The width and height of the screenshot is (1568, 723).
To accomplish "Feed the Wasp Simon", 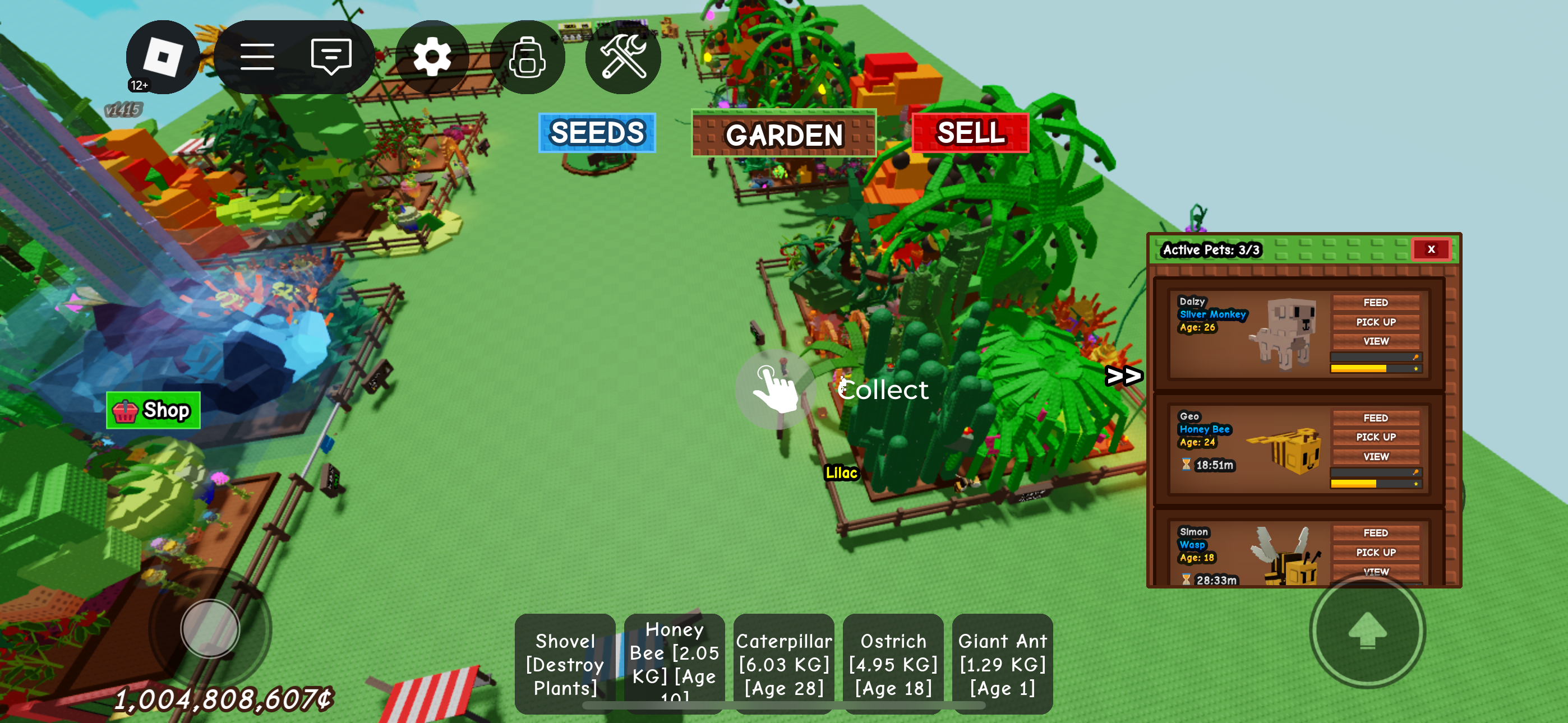I will [x=1375, y=532].
